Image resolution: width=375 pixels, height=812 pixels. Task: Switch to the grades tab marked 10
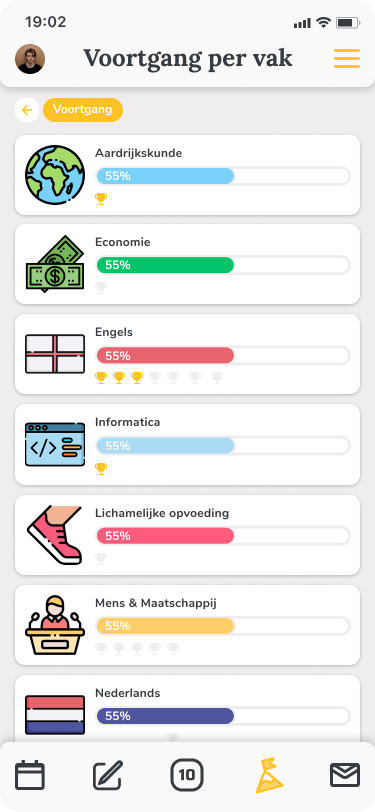pos(187,775)
